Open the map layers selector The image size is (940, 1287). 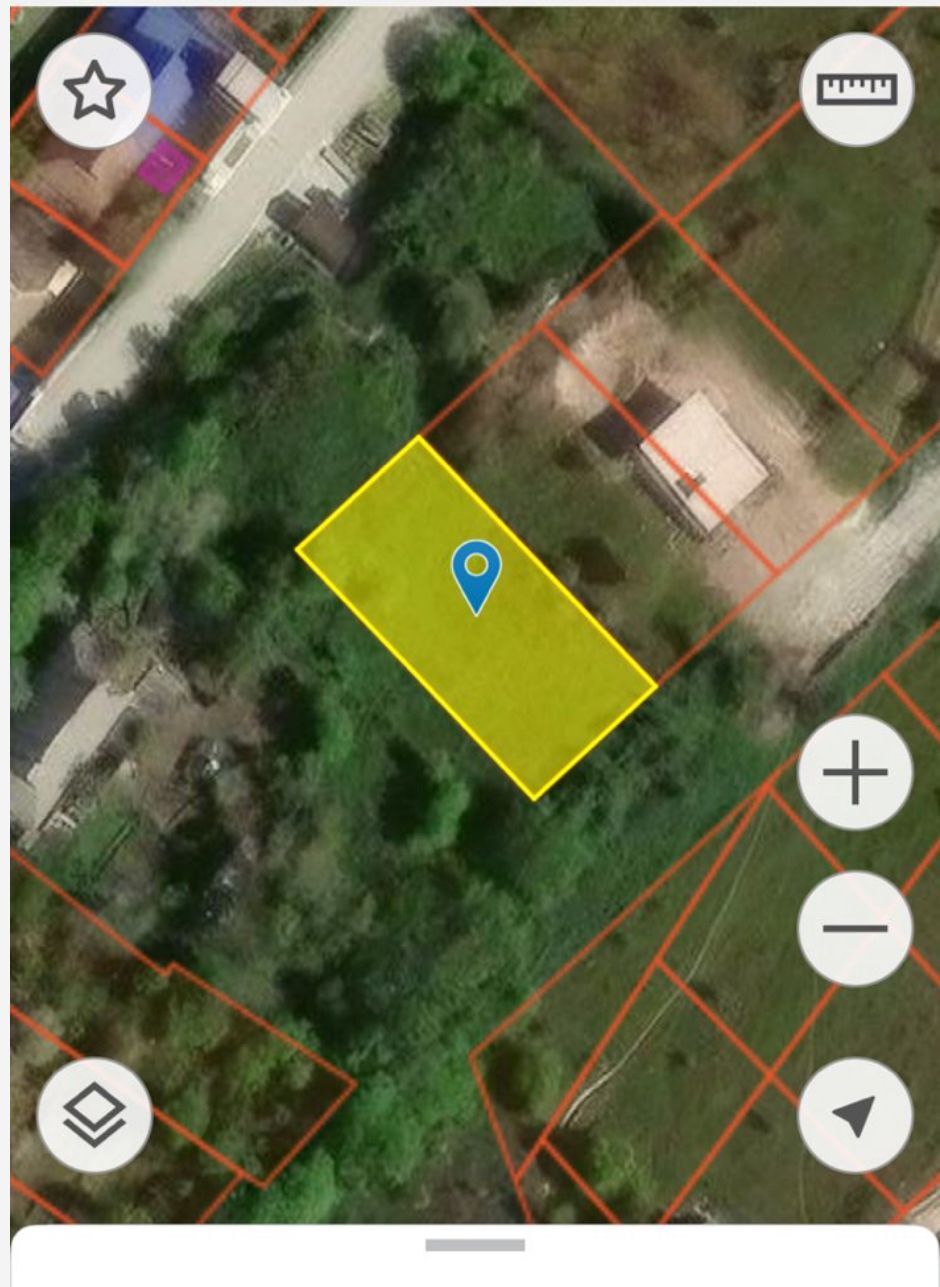click(x=94, y=1115)
